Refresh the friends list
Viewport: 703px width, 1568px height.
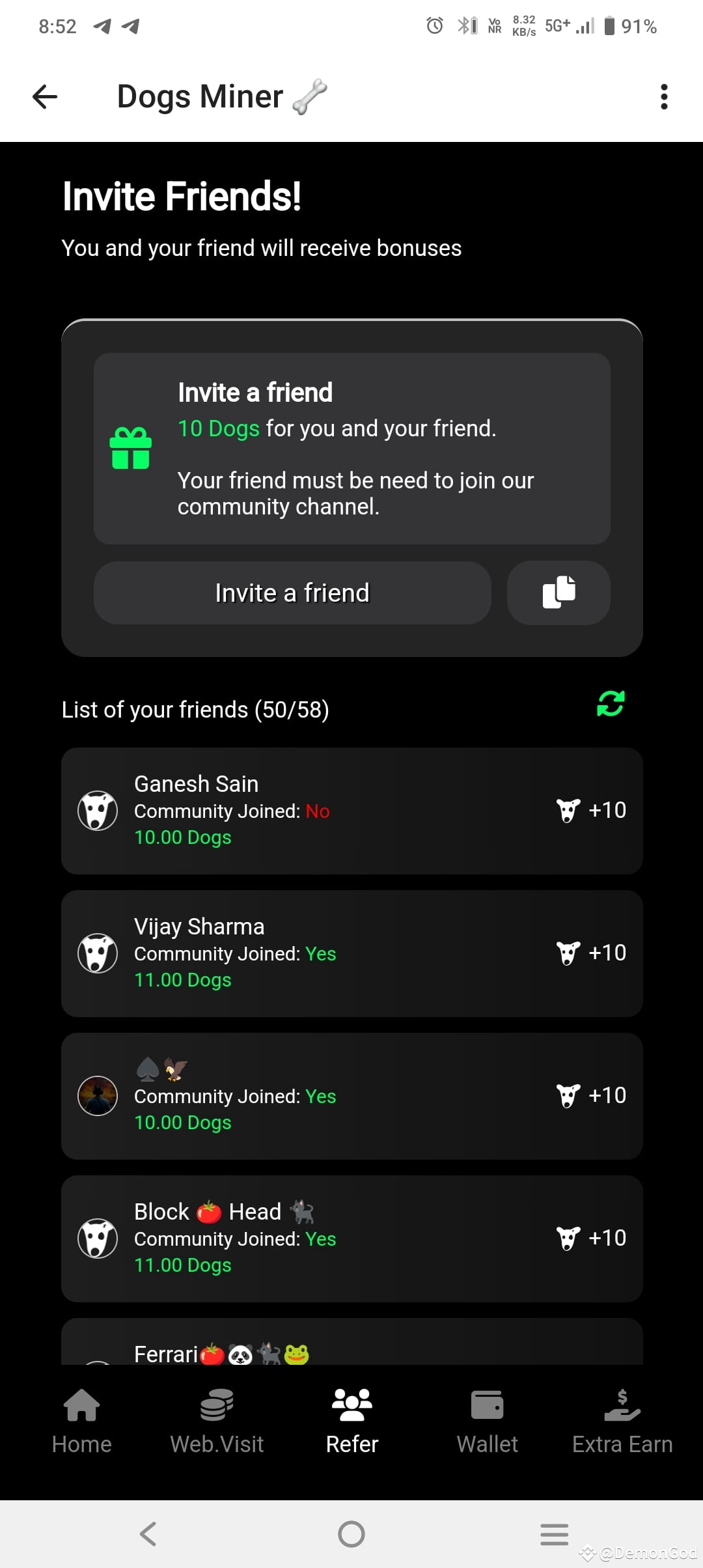click(610, 705)
